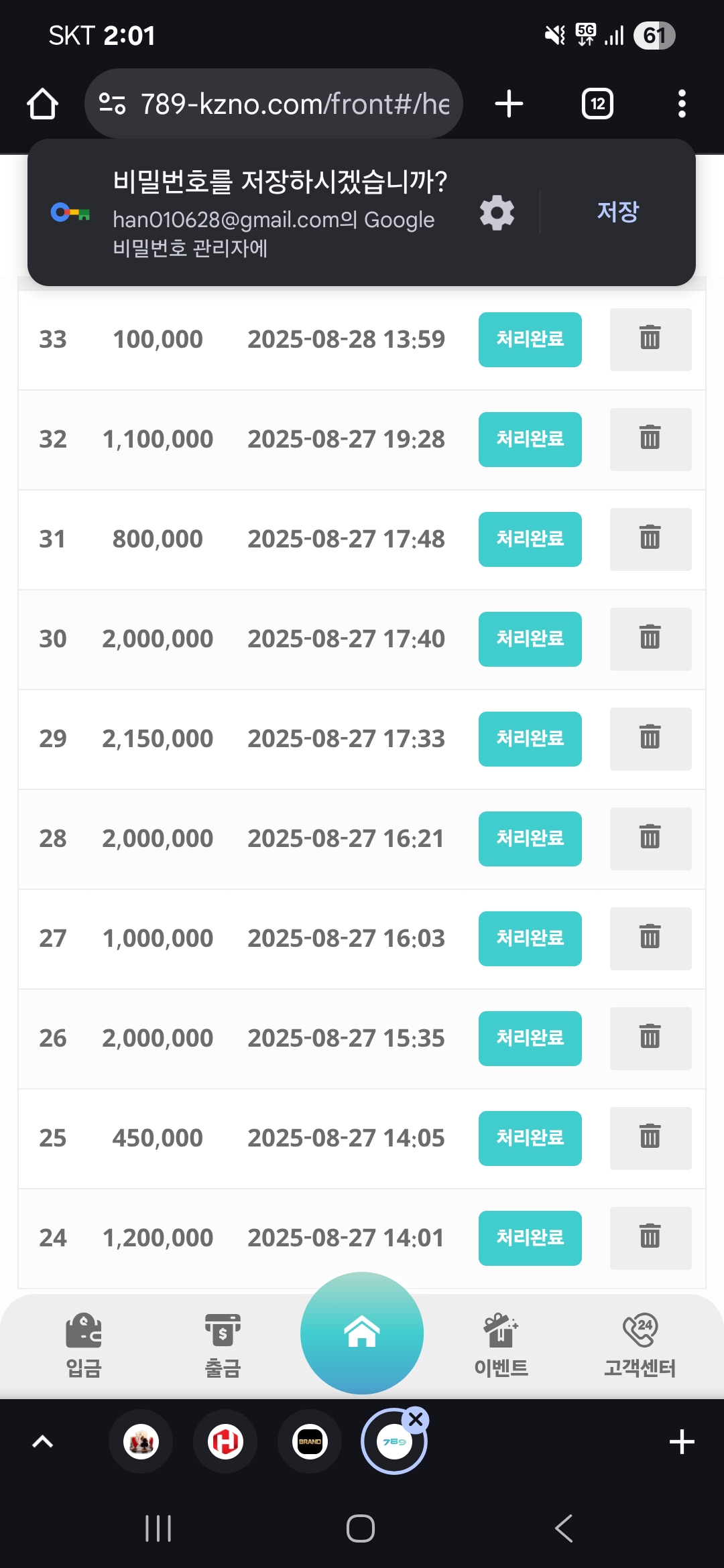This screenshot has height=1568, width=724.
Task: Delete entry number 25 for 450,000
Action: (x=650, y=1138)
